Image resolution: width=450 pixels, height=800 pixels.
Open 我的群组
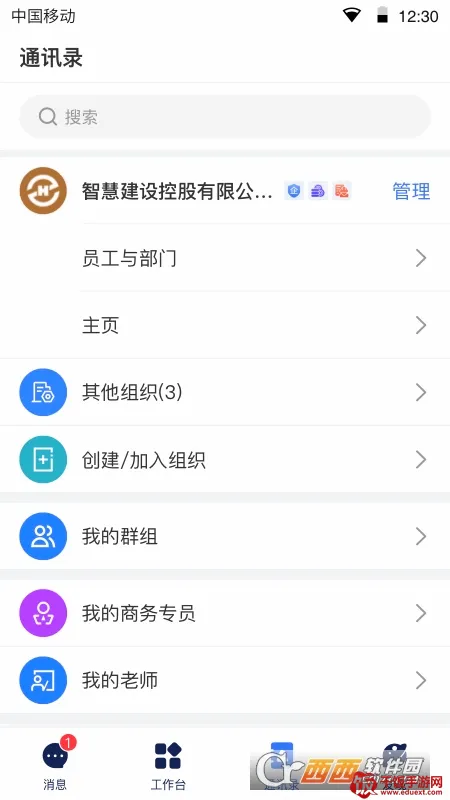coord(225,536)
